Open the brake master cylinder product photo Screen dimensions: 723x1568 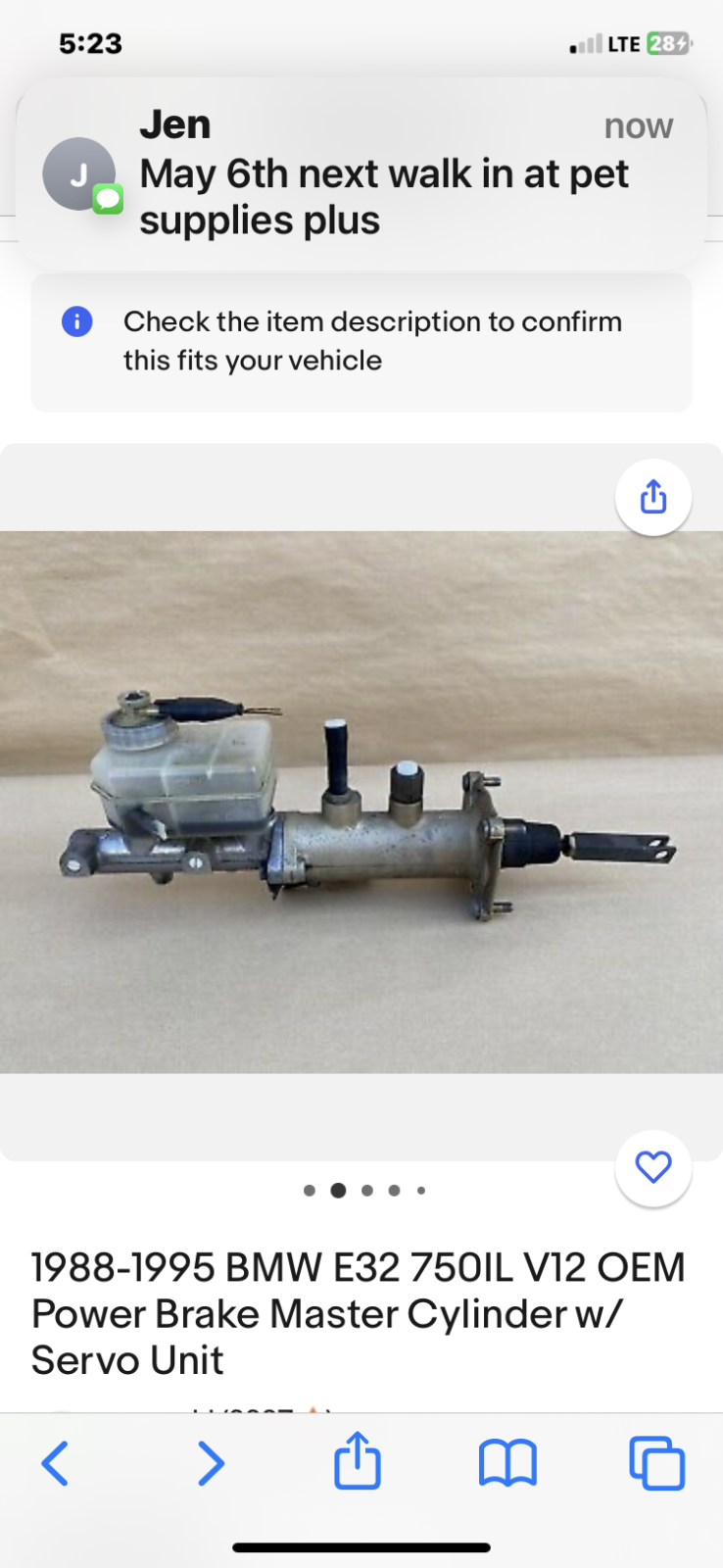[x=361, y=802]
